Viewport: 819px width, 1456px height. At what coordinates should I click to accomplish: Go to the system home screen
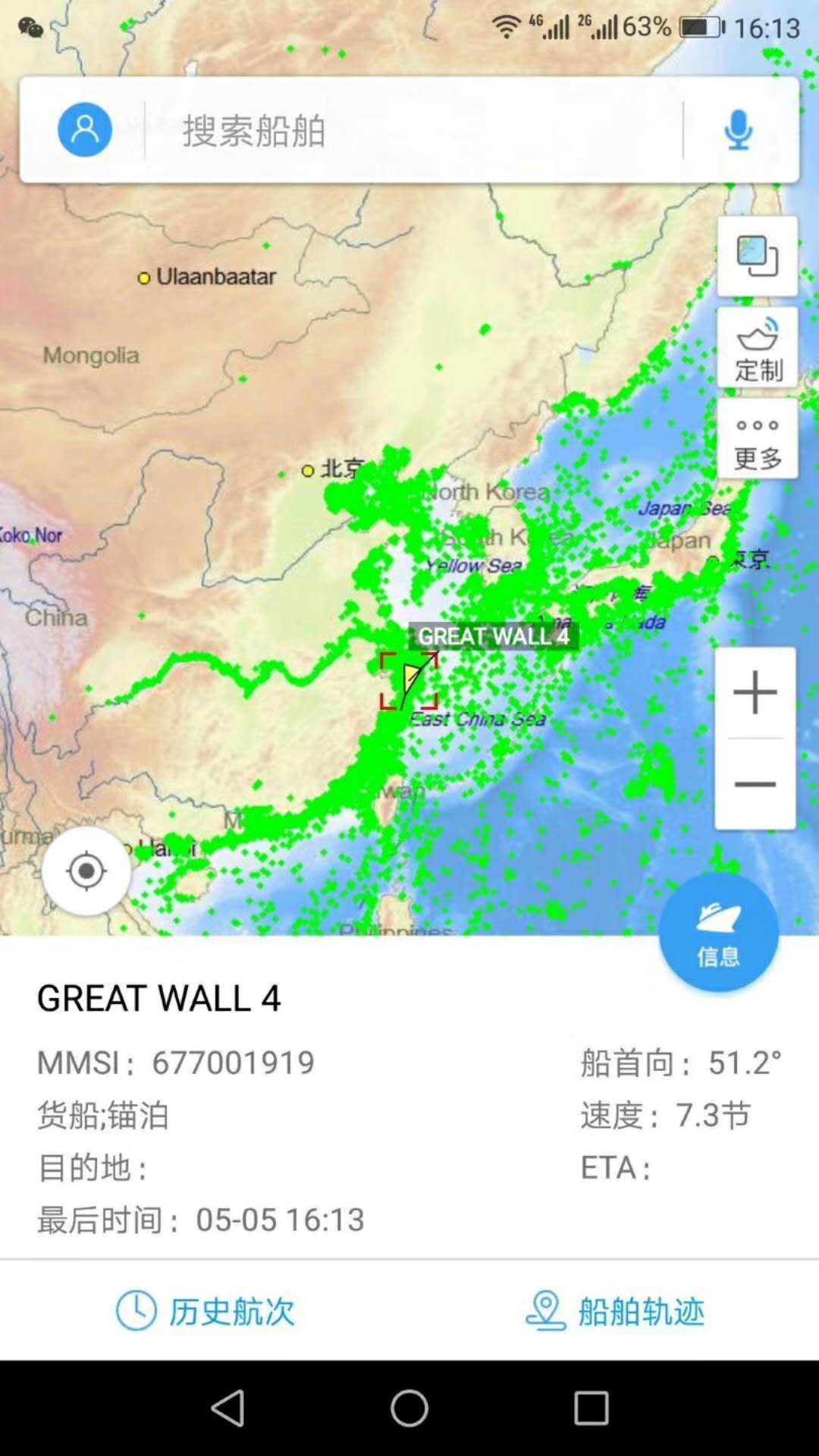pyautogui.click(x=409, y=1408)
